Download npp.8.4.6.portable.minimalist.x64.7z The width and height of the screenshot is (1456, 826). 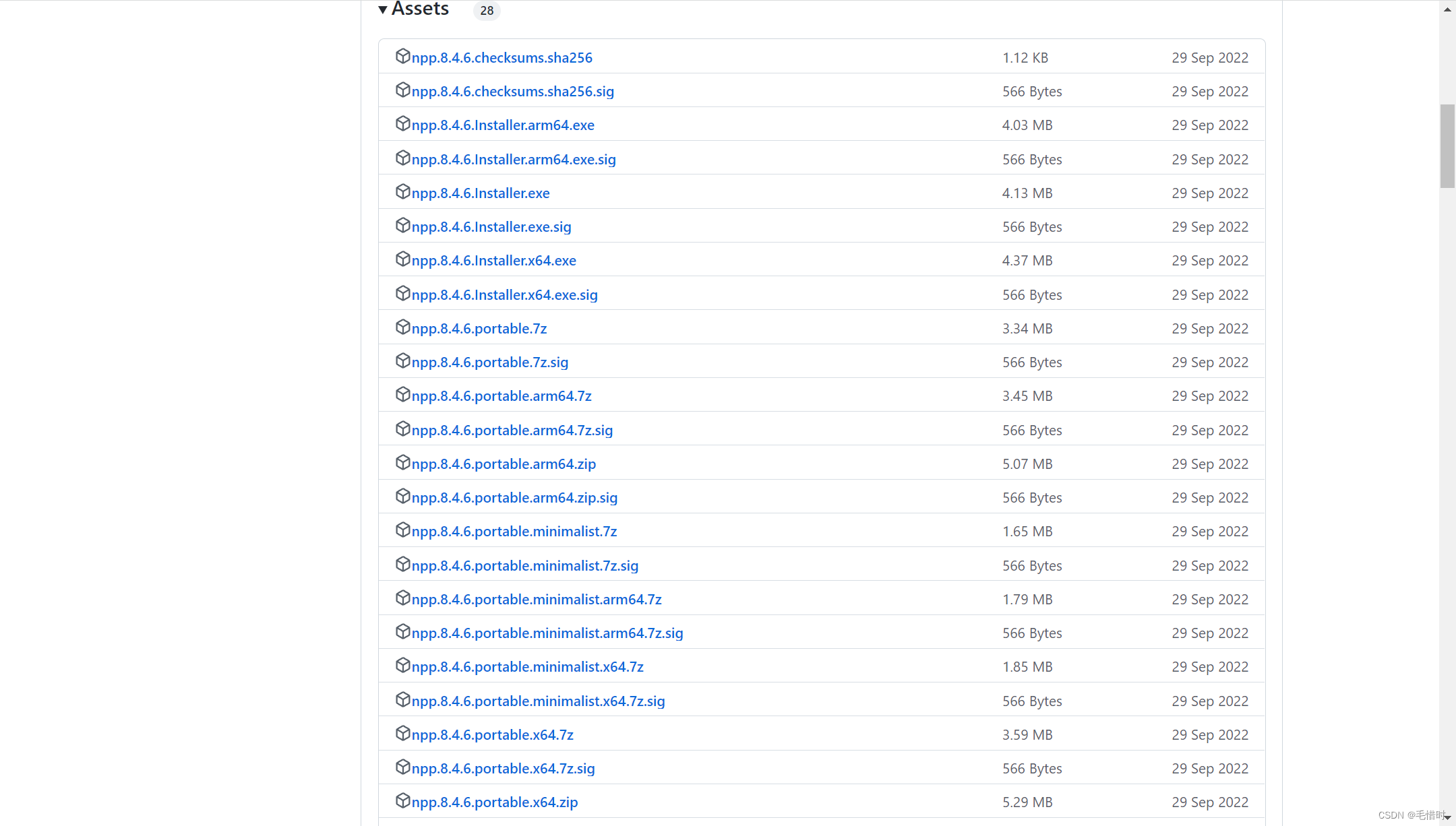528,667
